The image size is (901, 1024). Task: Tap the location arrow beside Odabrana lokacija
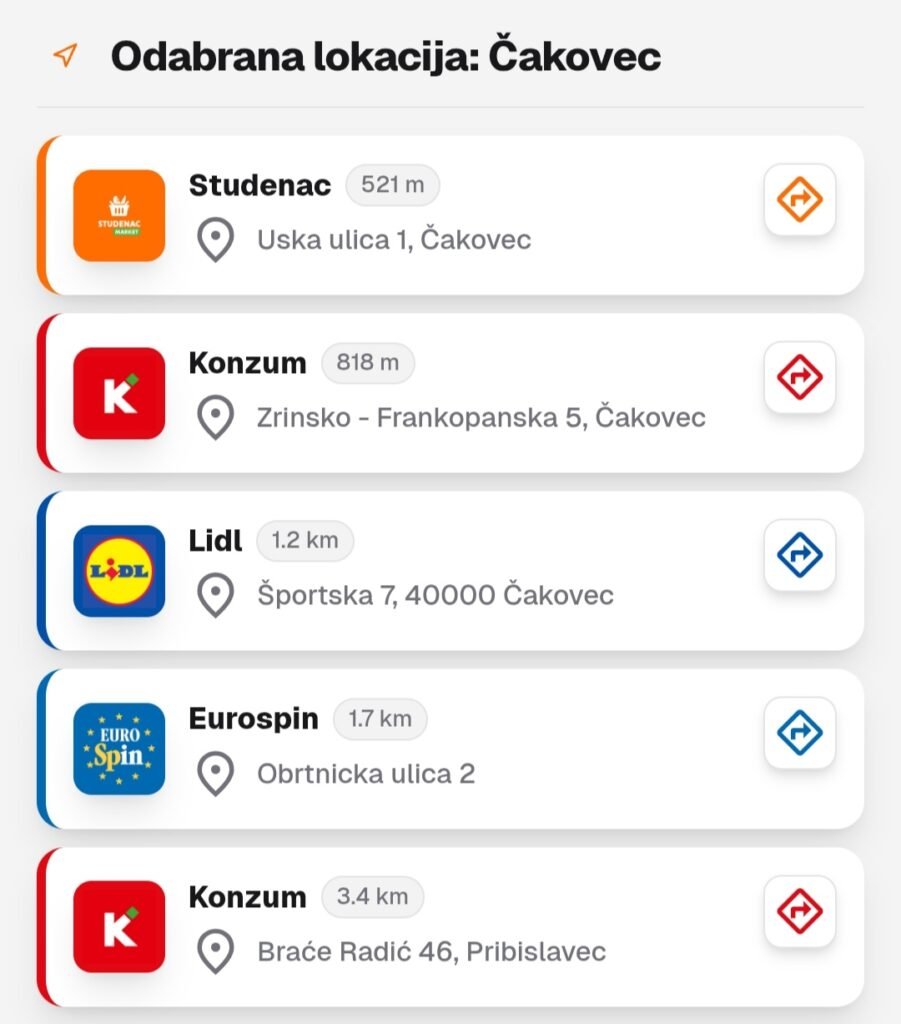tap(65, 56)
